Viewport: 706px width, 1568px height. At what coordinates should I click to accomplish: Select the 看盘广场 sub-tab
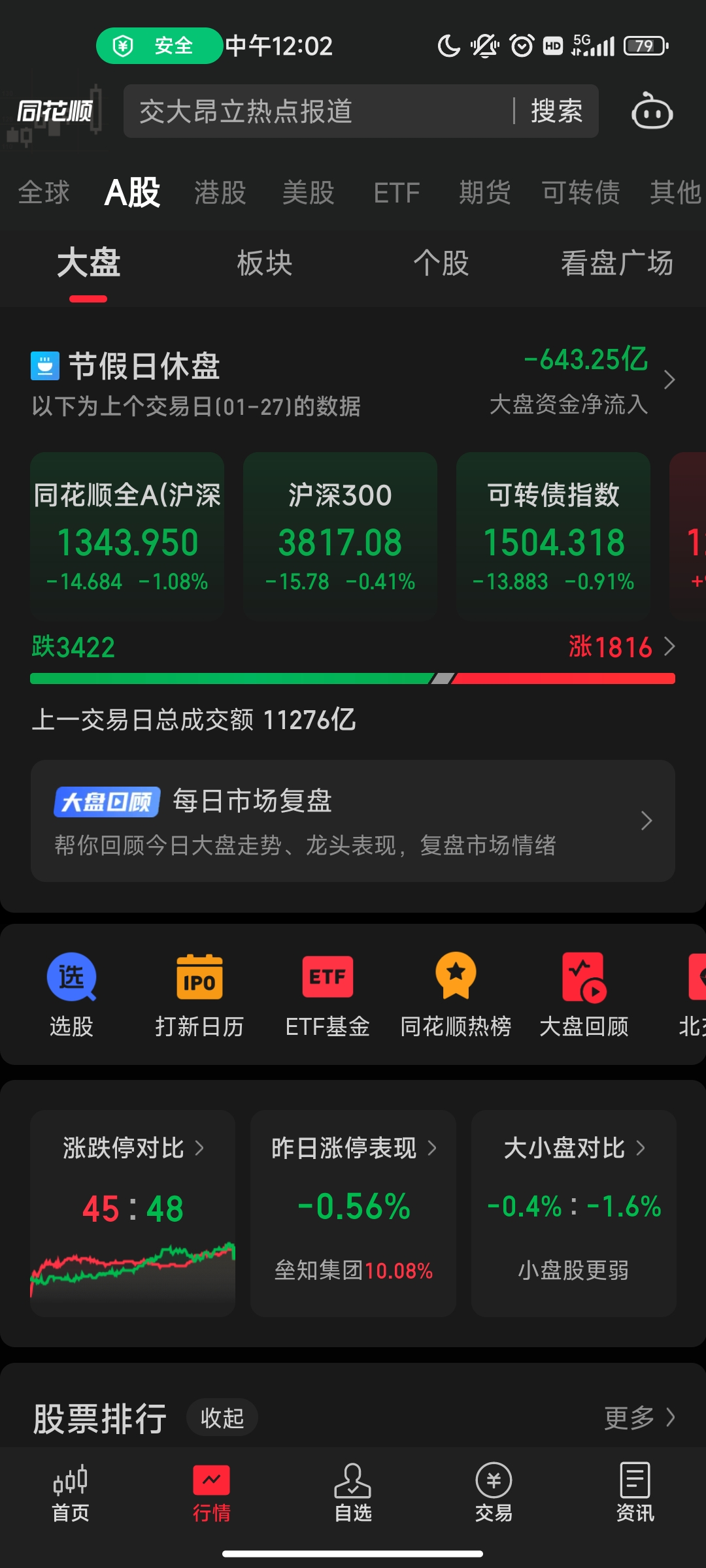point(616,263)
